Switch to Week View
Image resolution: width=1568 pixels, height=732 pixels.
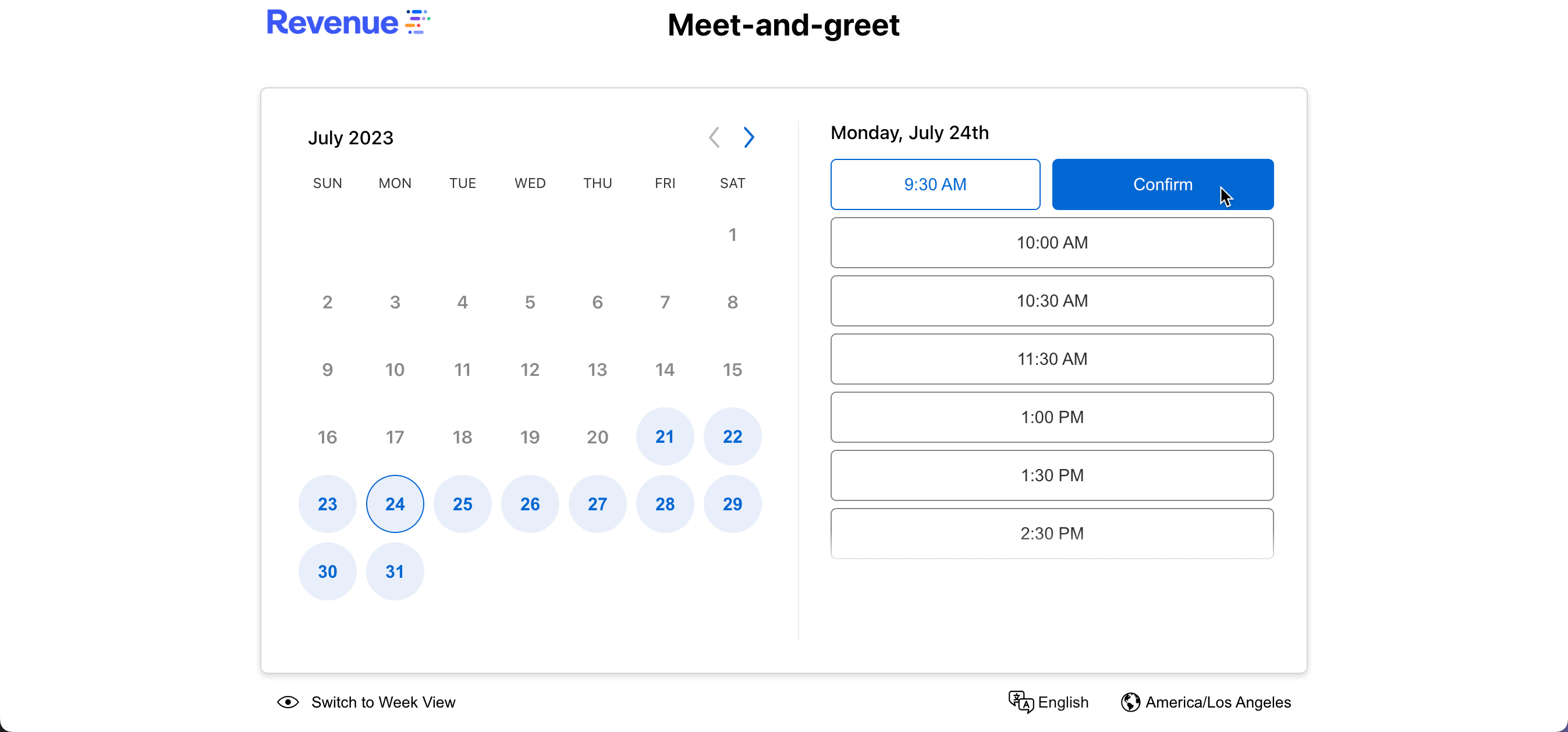click(x=367, y=702)
